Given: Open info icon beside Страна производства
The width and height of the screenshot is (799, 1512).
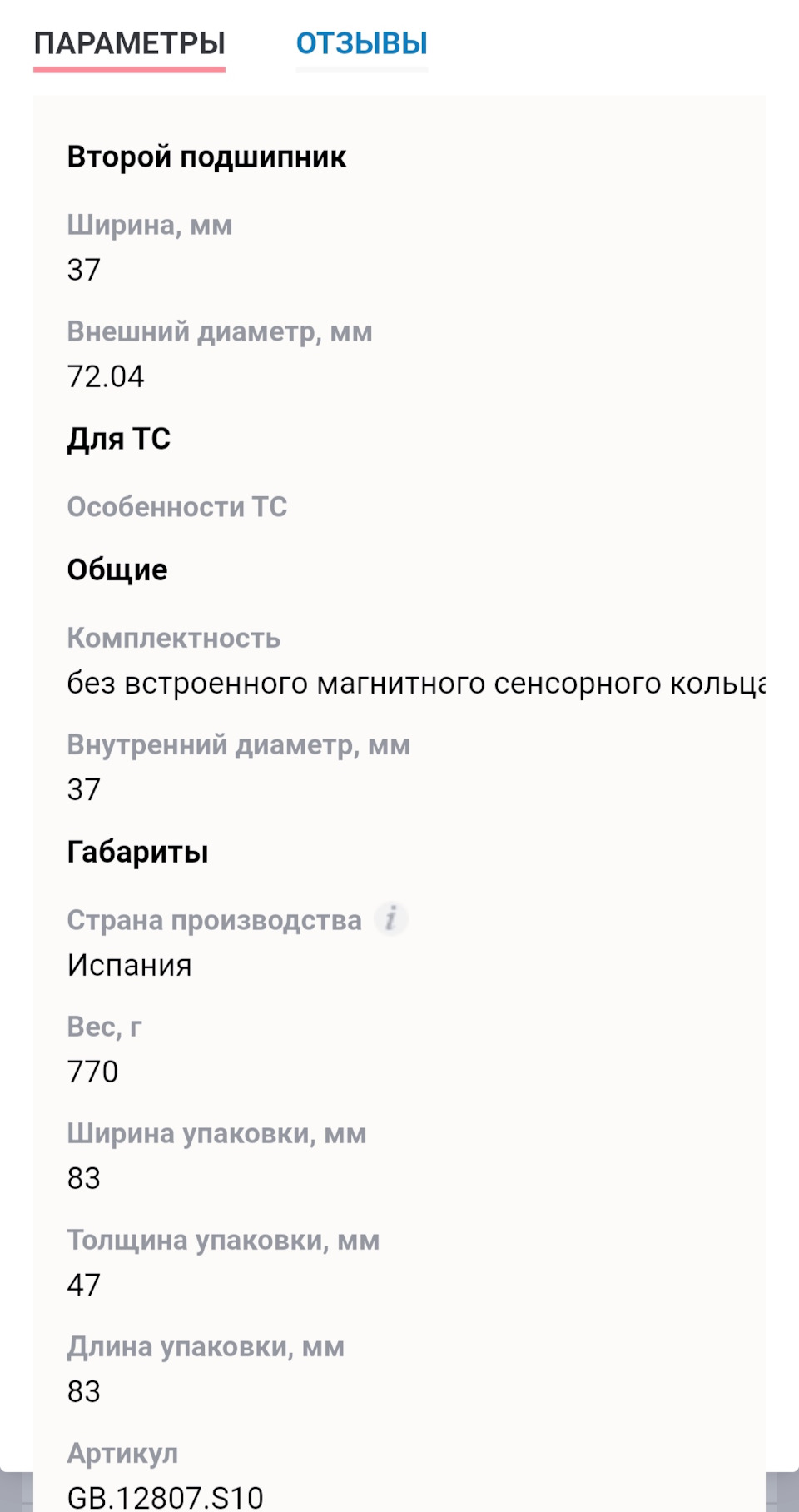Looking at the screenshot, I should [391, 919].
